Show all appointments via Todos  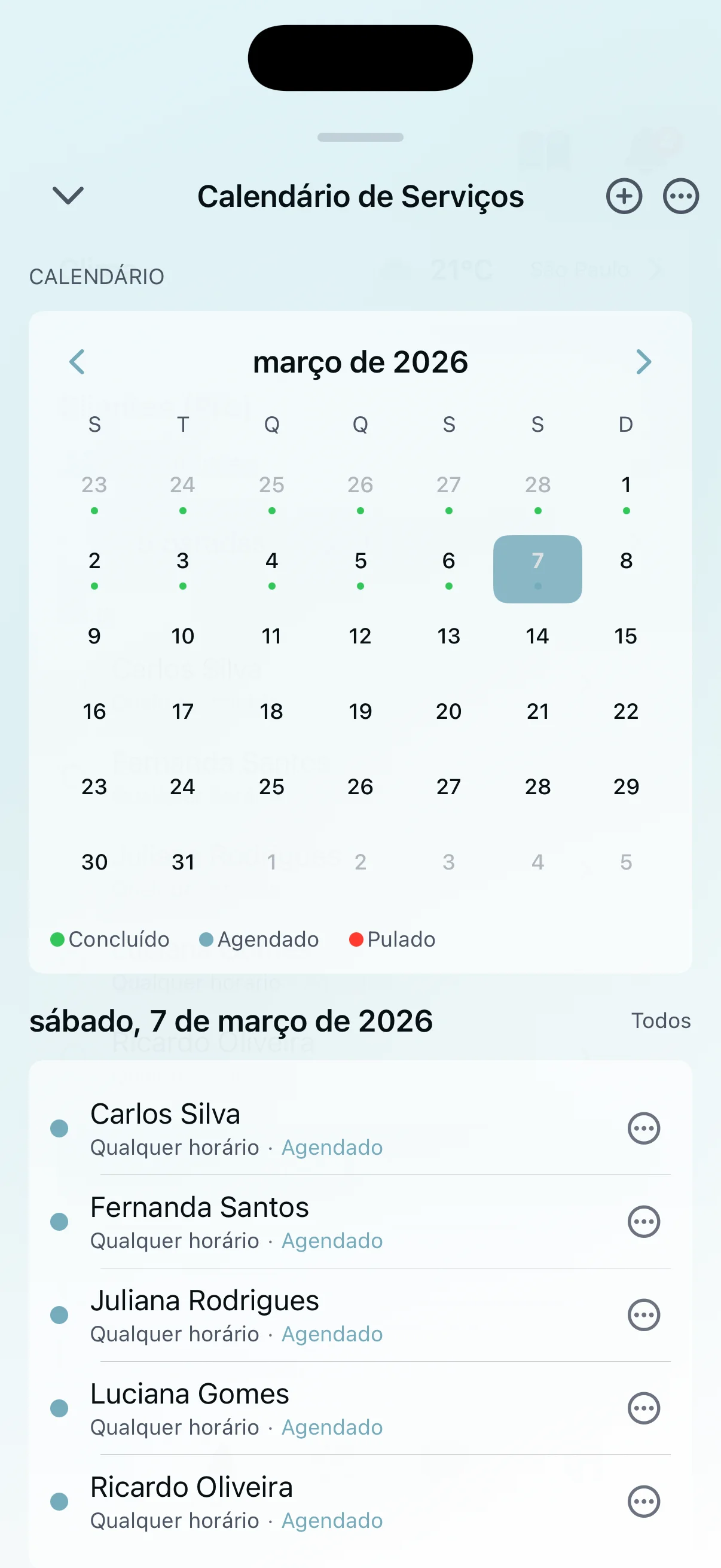[659, 1021]
